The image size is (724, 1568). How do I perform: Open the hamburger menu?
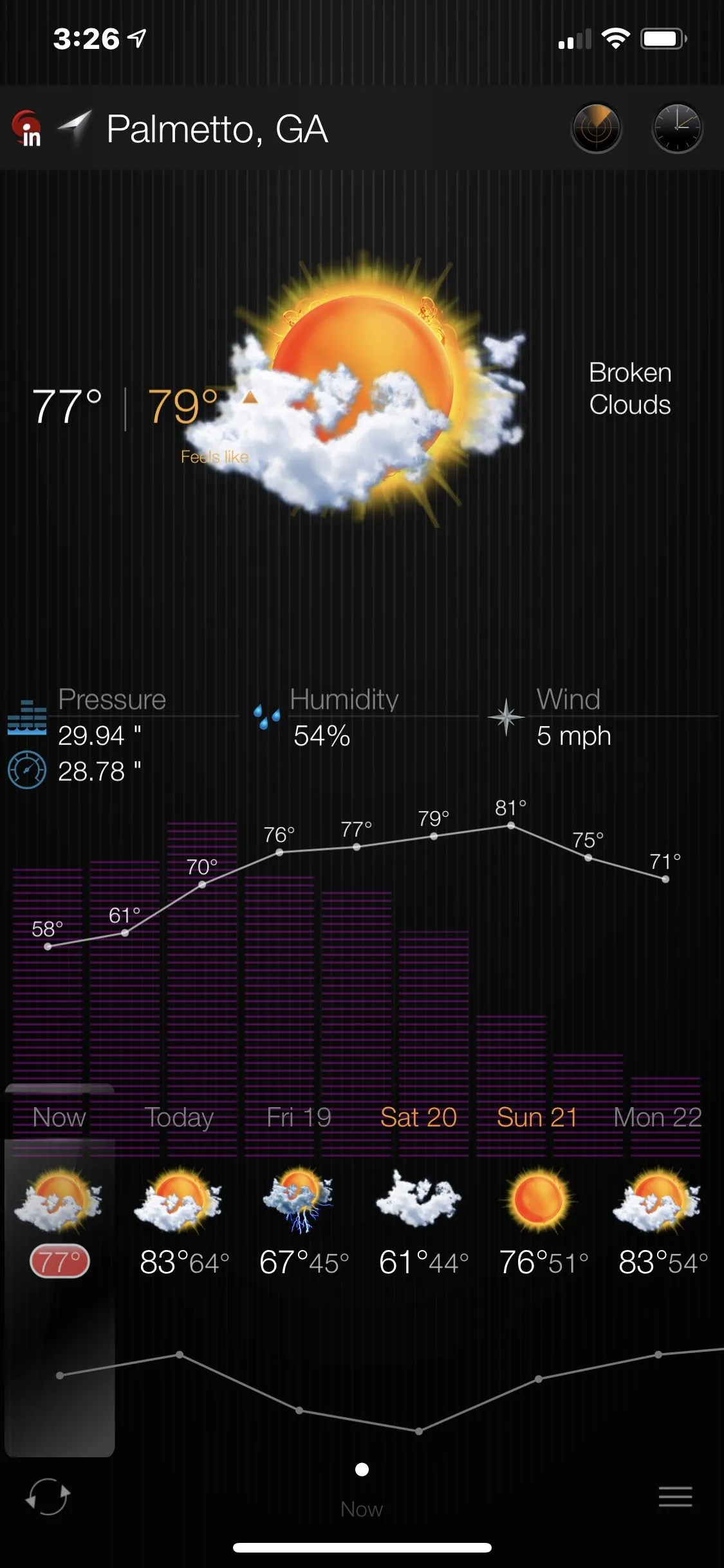(x=675, y=1496)
